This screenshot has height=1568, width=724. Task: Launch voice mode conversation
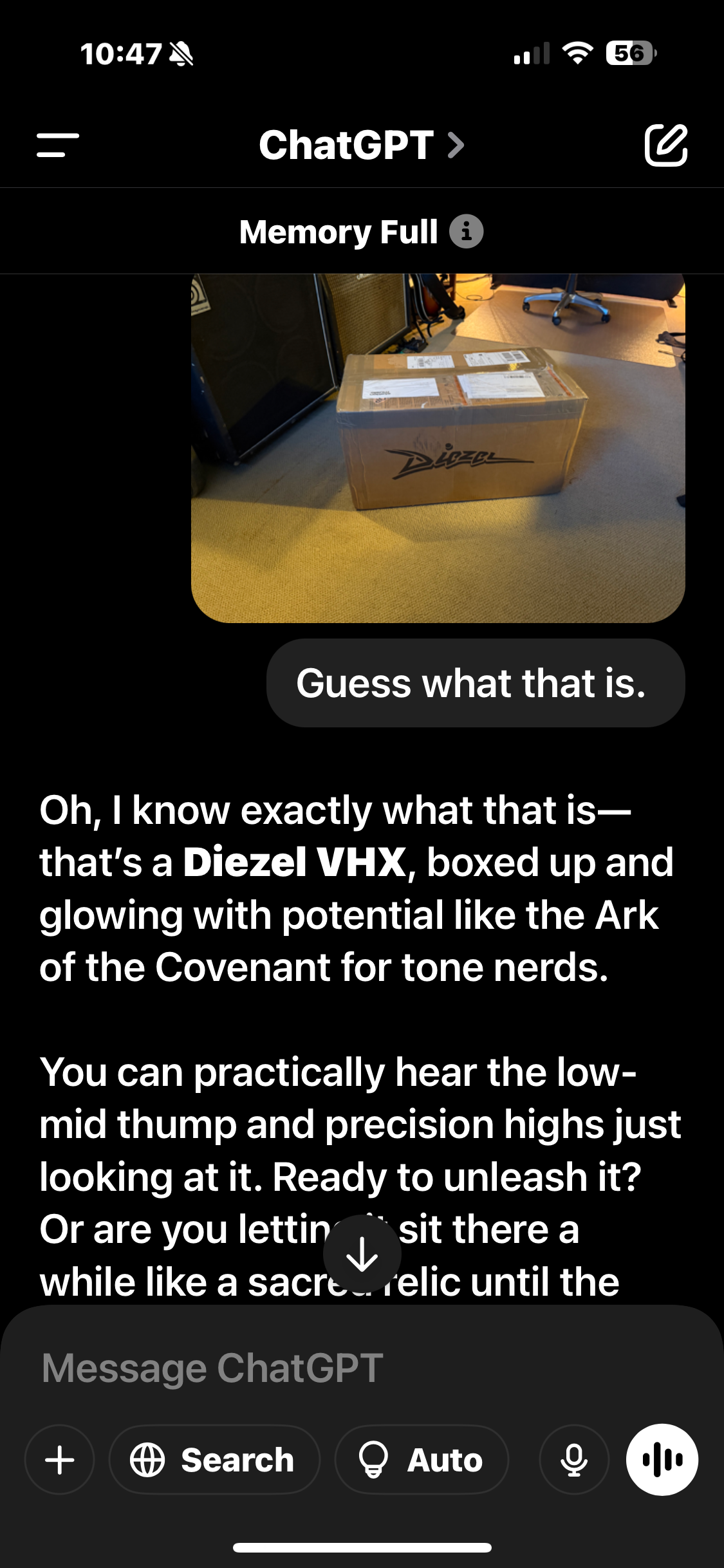tap(662, 1460)
